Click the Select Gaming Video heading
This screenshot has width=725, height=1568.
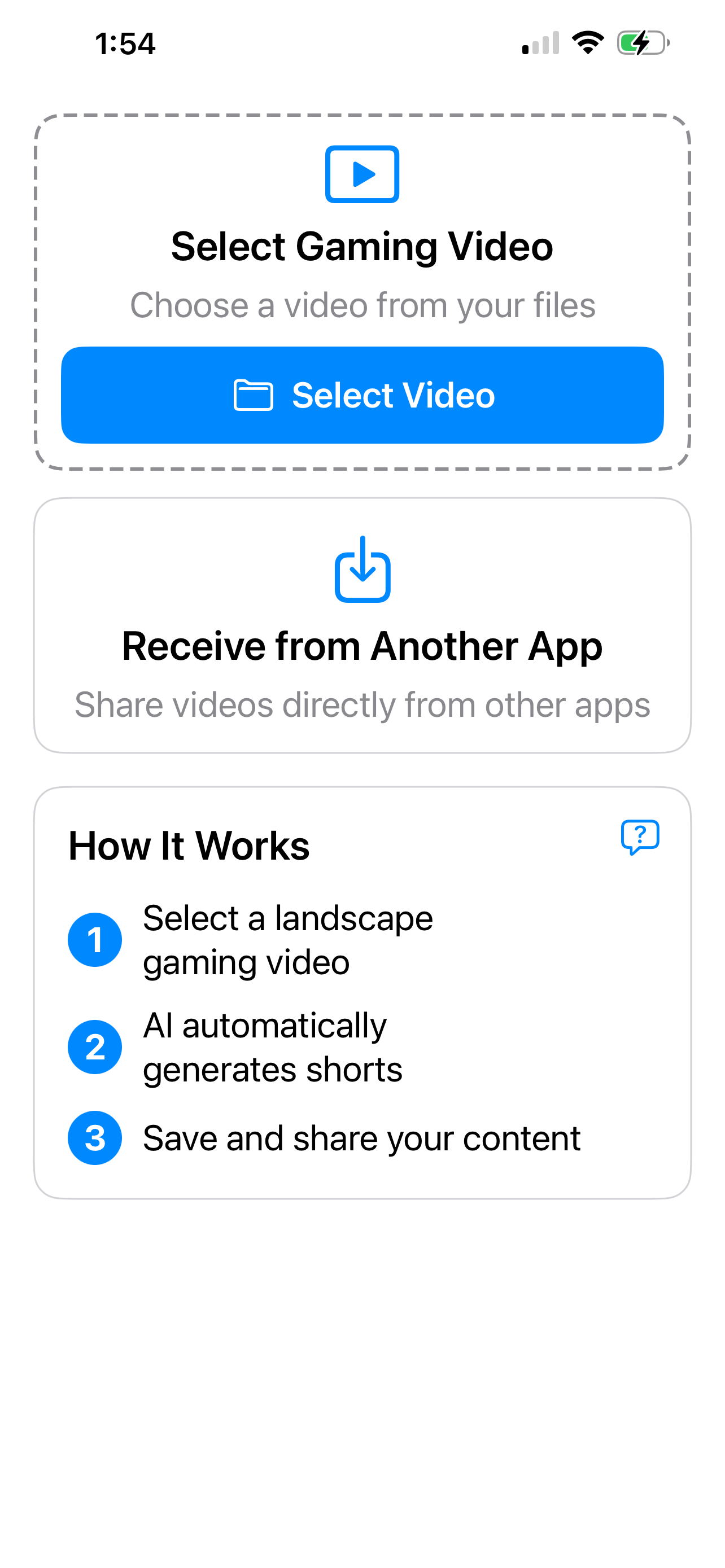click(362, 246)
